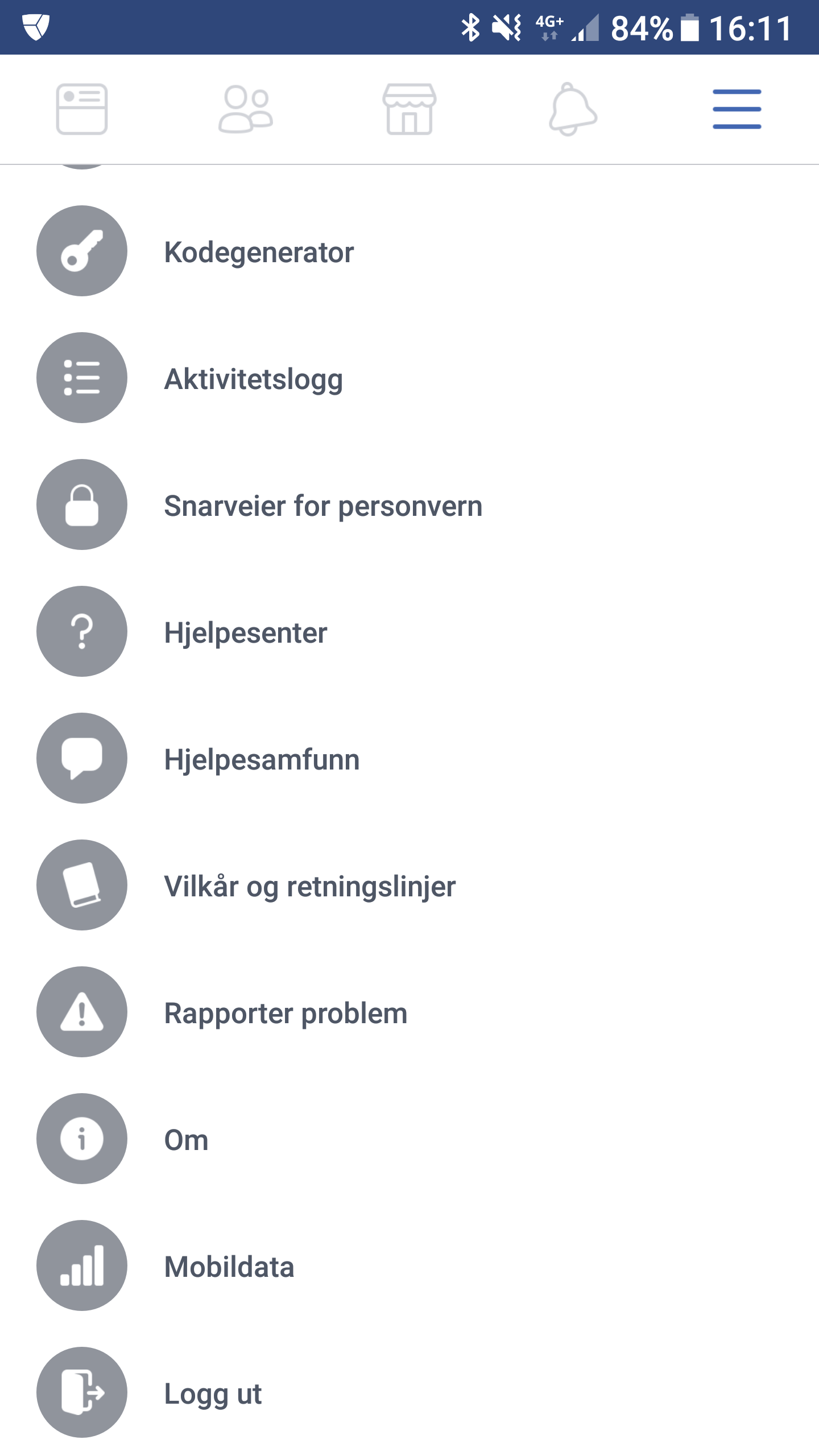Switch to the News Feed tab

coord(82,109)
